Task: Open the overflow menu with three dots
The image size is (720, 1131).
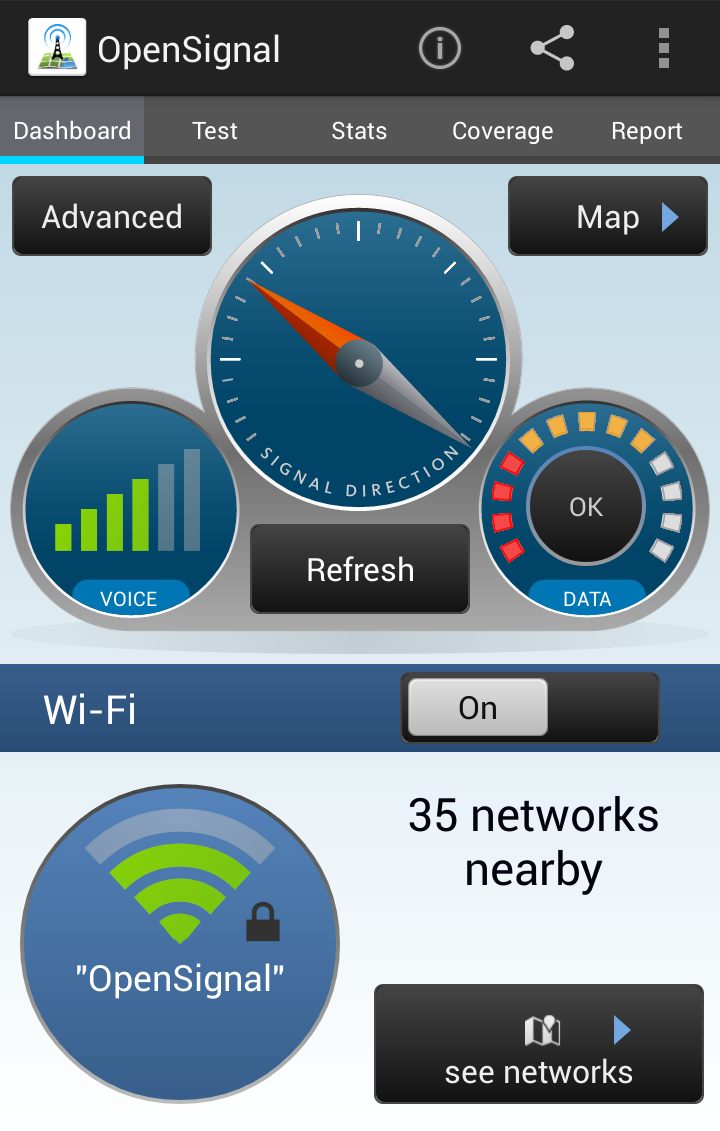Action: point(664,48)
